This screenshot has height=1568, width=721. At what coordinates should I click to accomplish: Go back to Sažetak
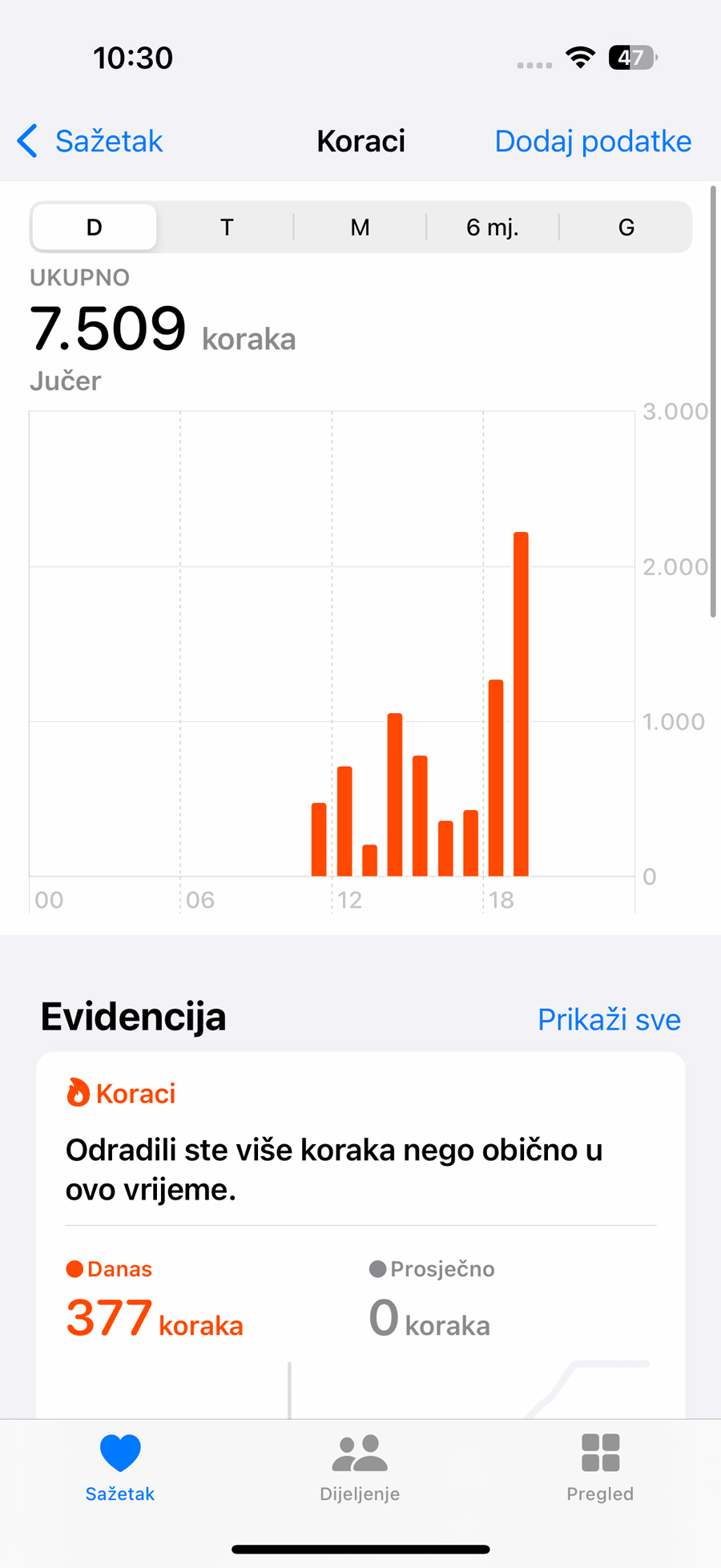point(90,141)
